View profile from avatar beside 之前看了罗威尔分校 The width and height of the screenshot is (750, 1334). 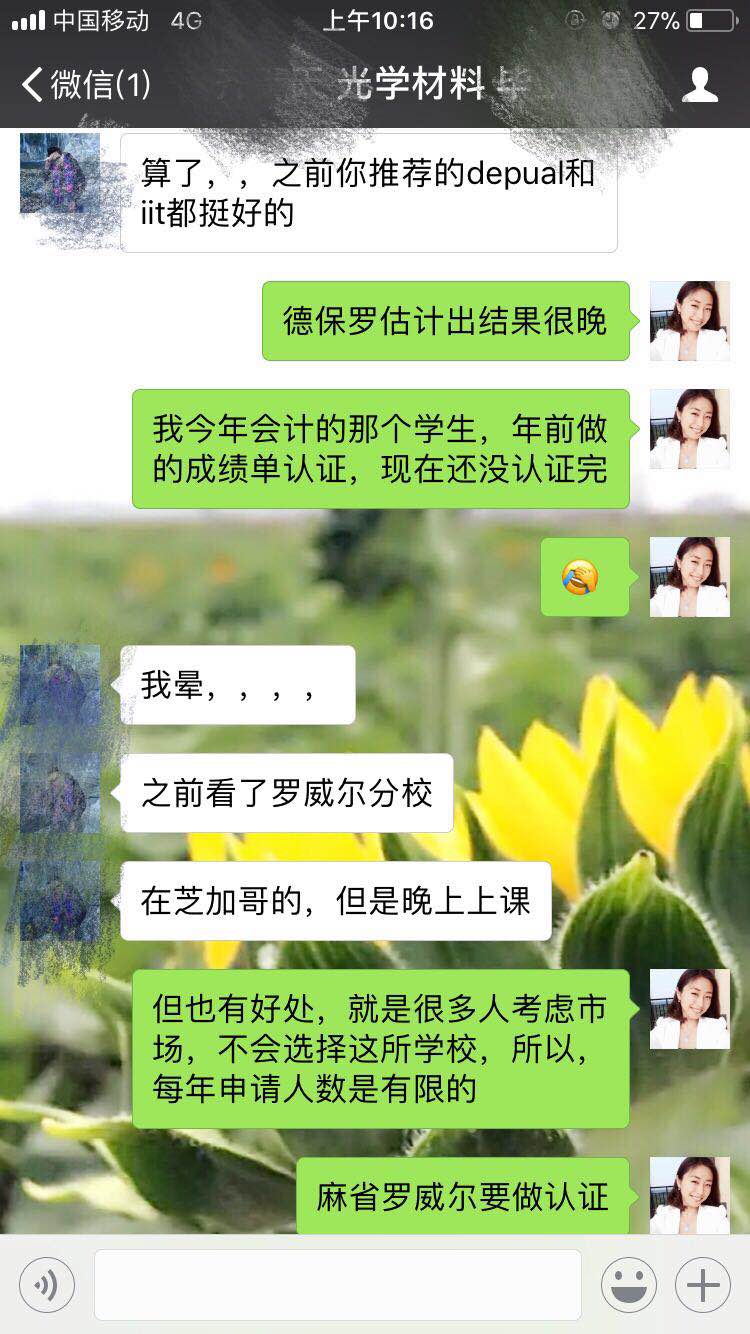(x=60, y=793)
